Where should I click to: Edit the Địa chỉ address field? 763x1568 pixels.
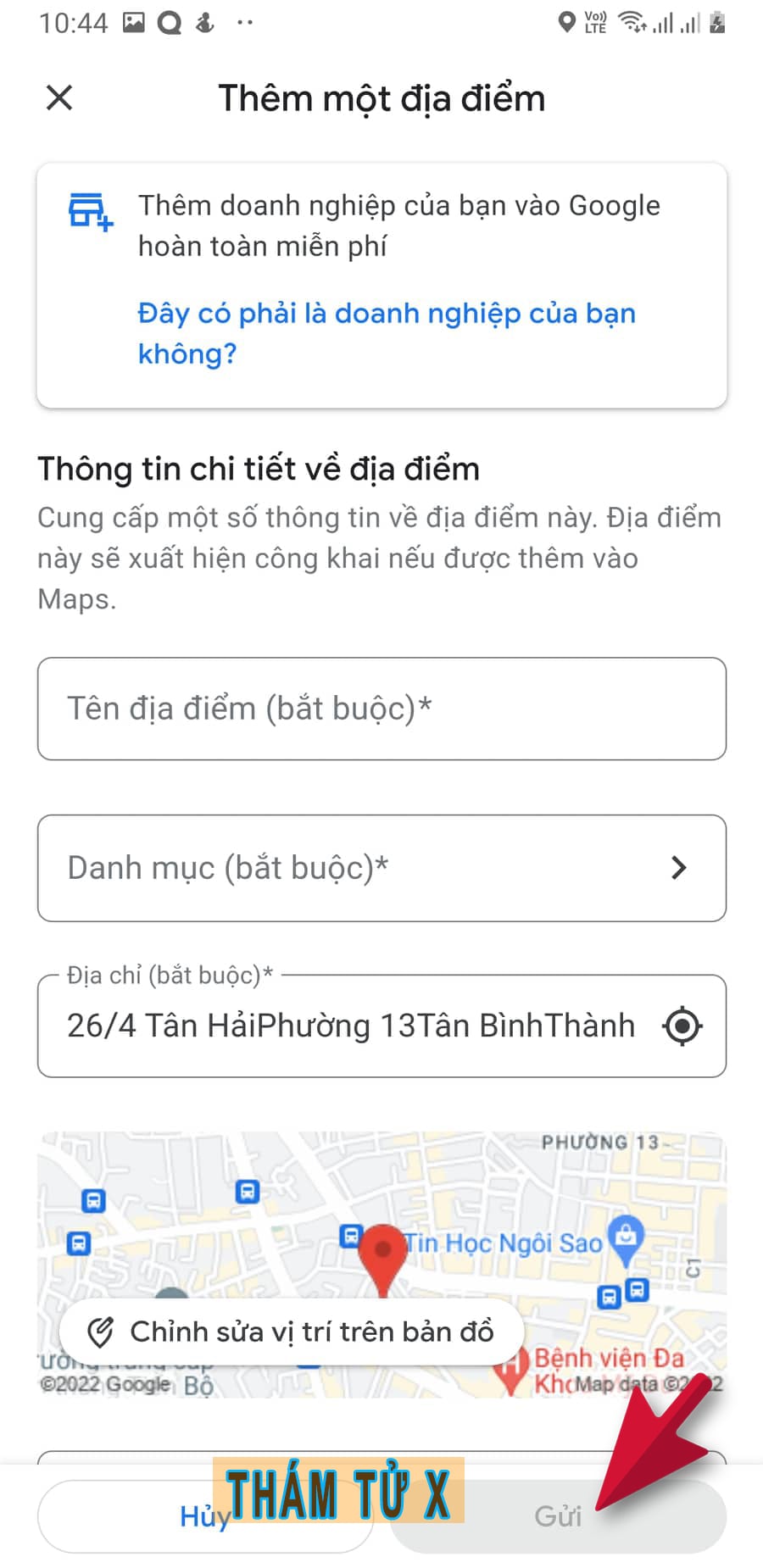349,1026
